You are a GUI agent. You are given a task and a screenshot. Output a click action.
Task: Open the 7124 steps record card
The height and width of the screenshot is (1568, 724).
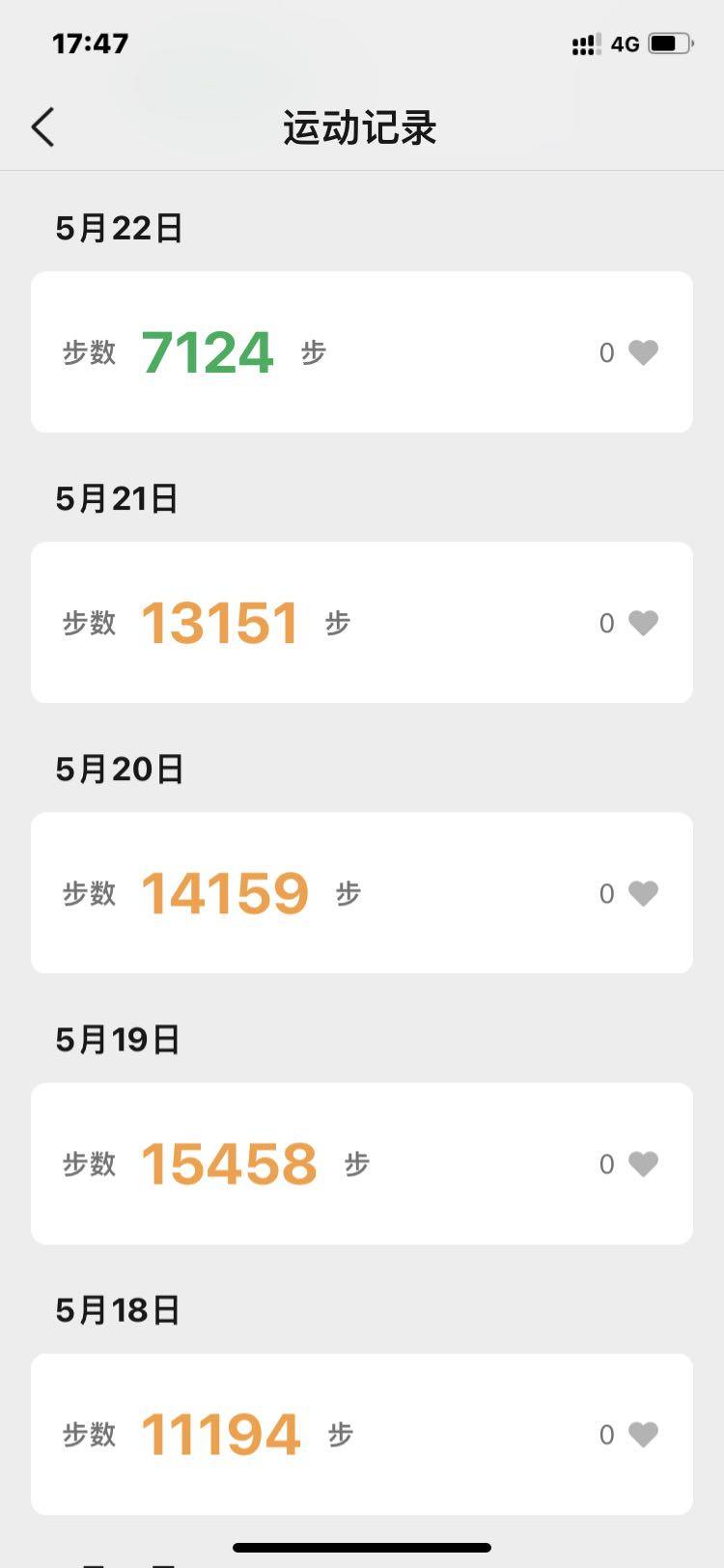[361, 352]
